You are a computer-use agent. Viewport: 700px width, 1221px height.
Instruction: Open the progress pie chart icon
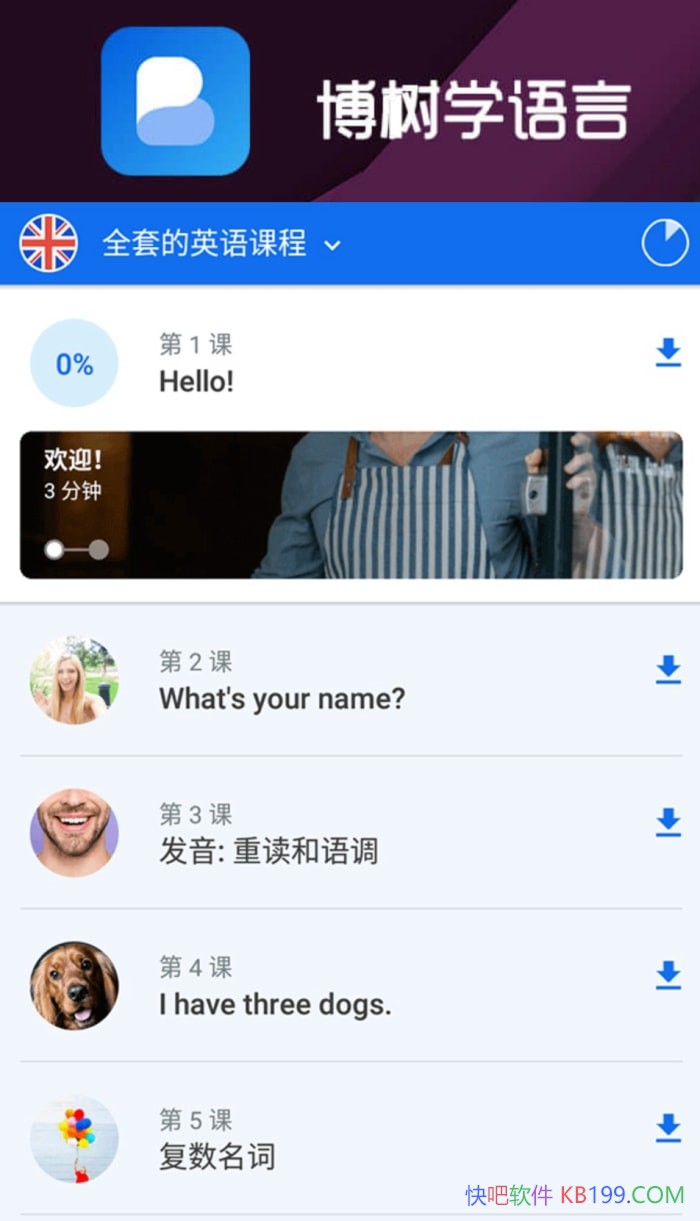[664, 243]
